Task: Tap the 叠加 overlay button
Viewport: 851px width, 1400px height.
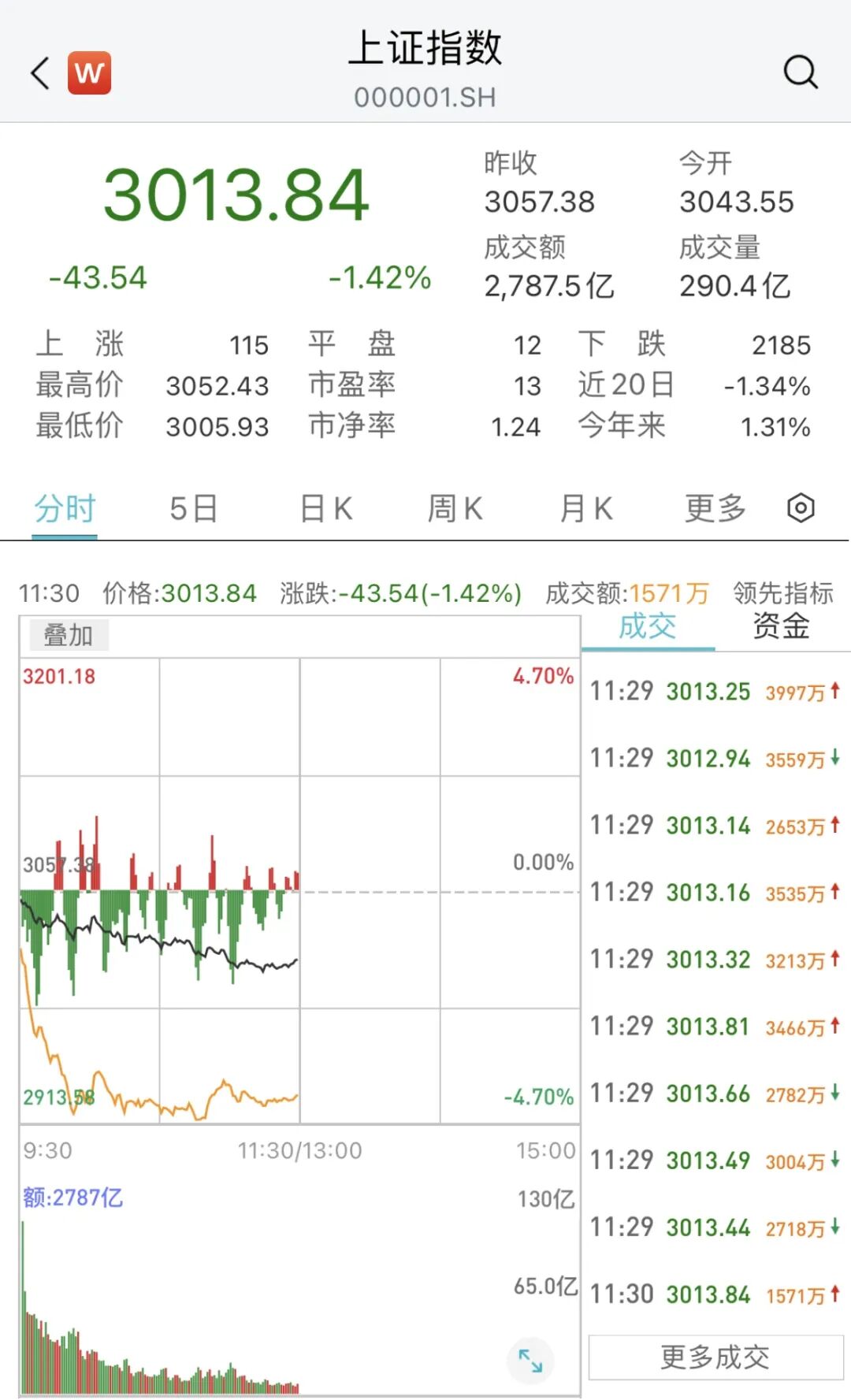Action: click(69, 635)
